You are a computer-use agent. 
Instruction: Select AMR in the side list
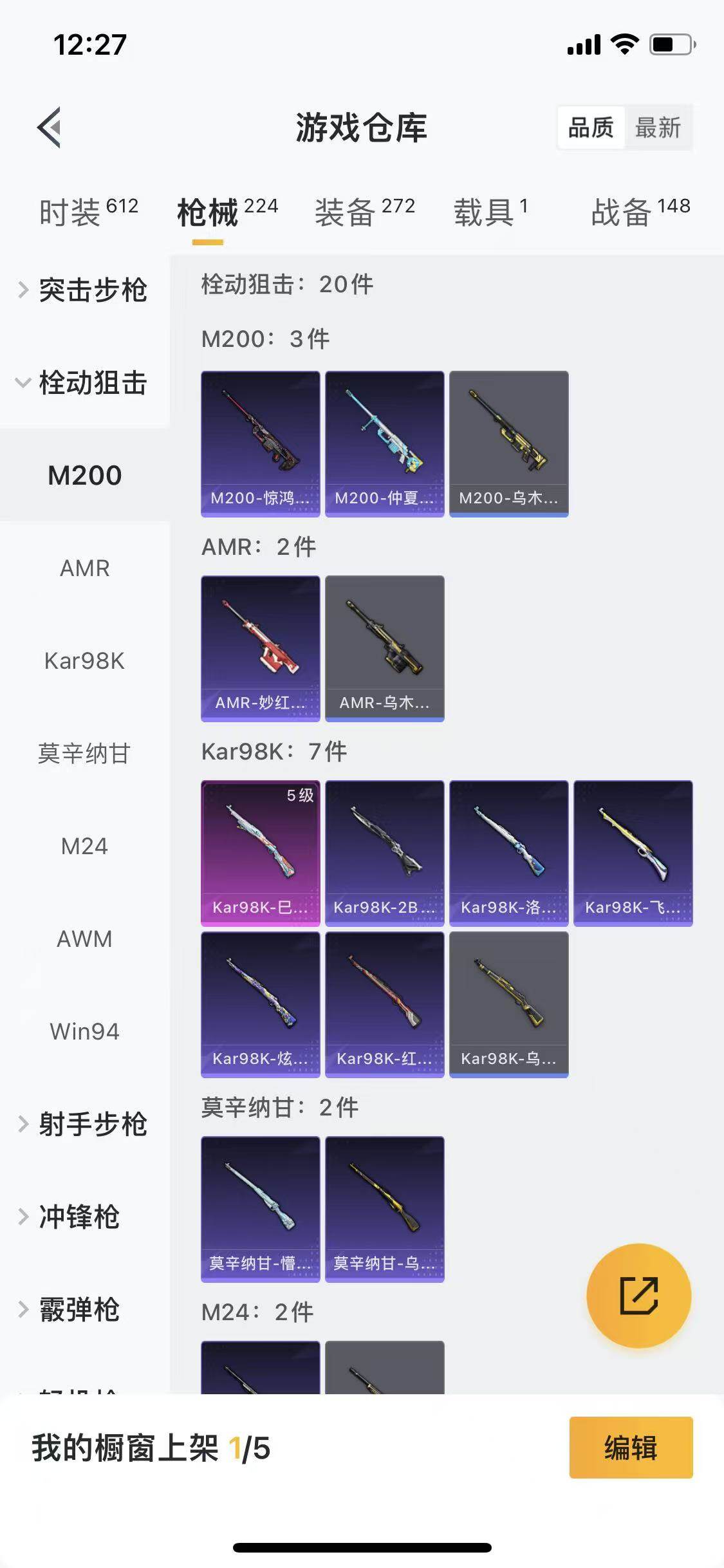84,568
